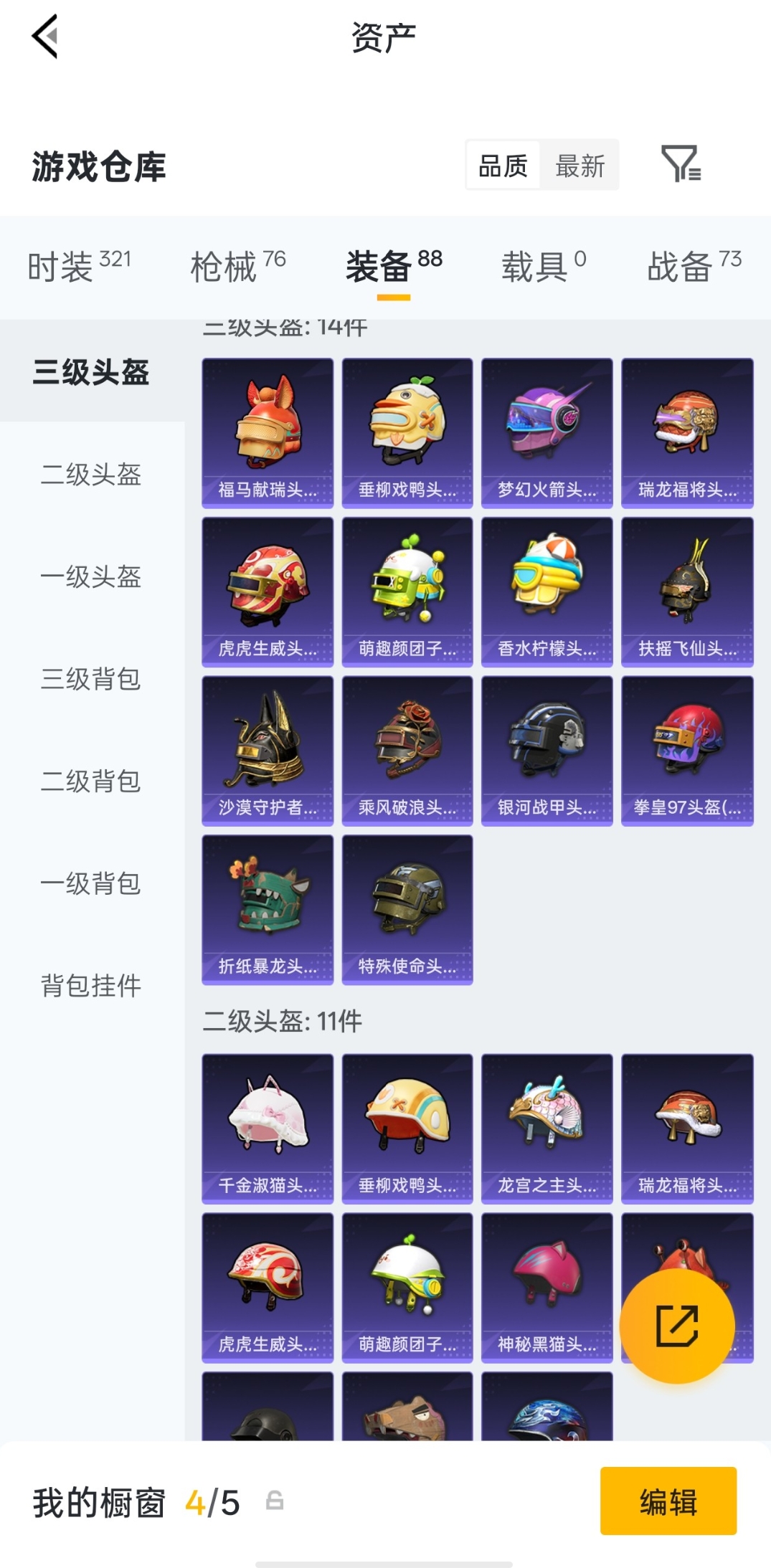Tap 编辑 to edit my showcase

coord(668,1501)
